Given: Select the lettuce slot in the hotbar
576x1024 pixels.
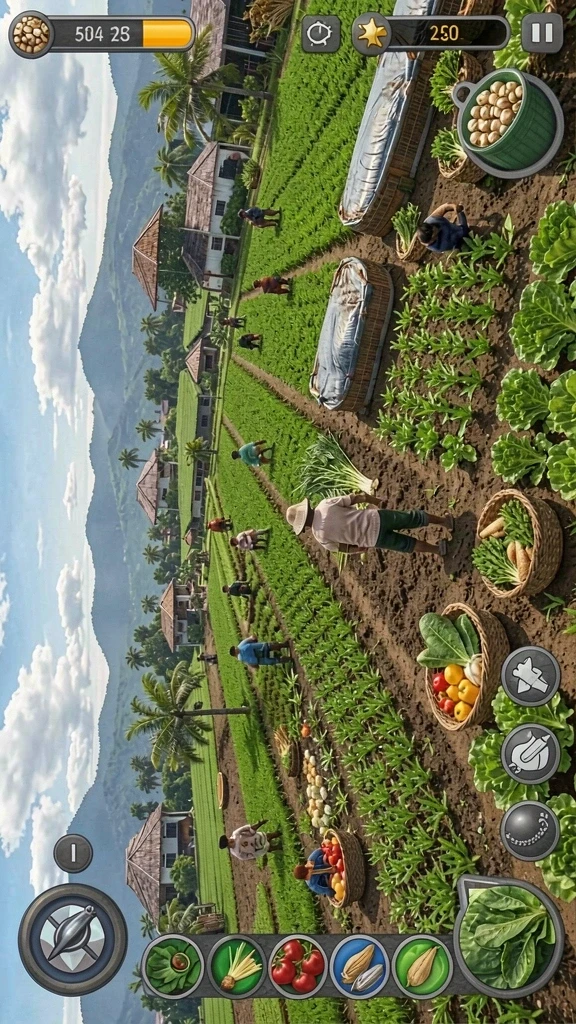Looking at the screenshot, I should coord(173,966).
